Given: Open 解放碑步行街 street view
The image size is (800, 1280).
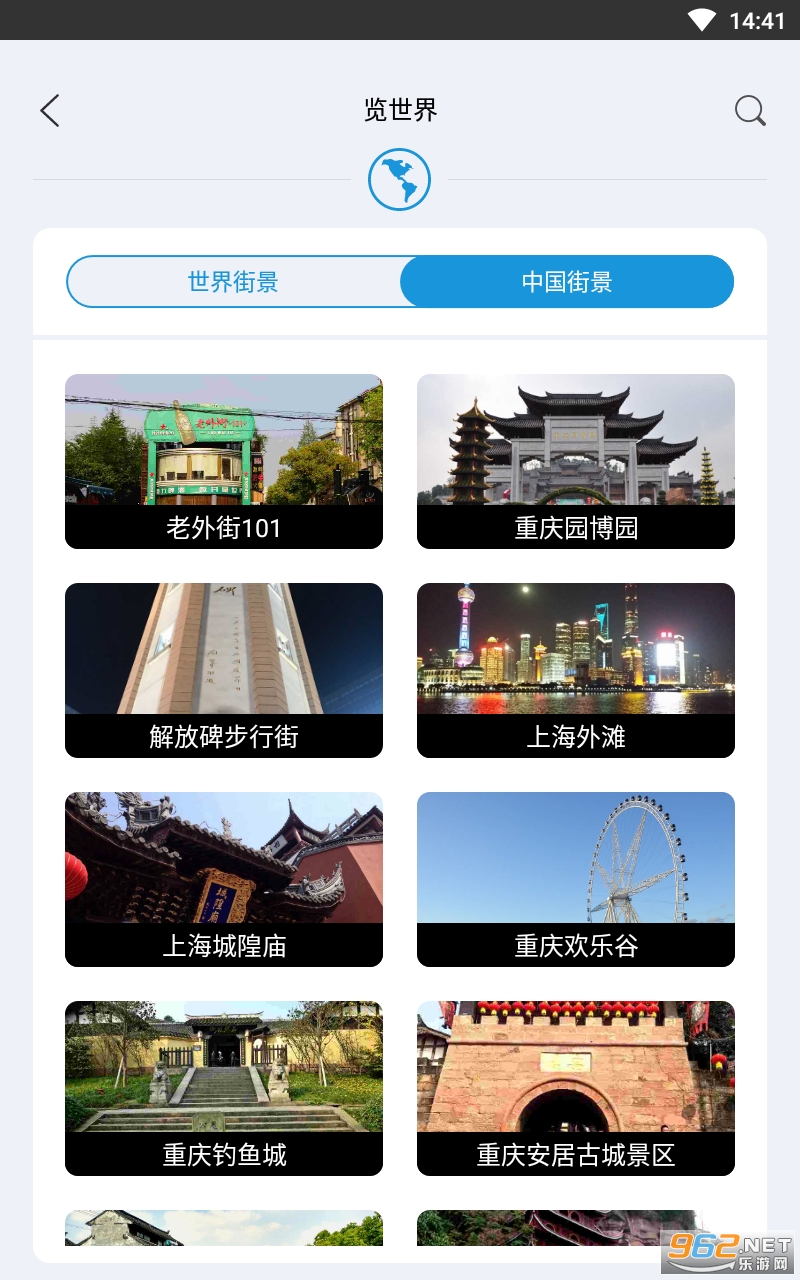Looking at the screenshot, I should click(224, 670).
